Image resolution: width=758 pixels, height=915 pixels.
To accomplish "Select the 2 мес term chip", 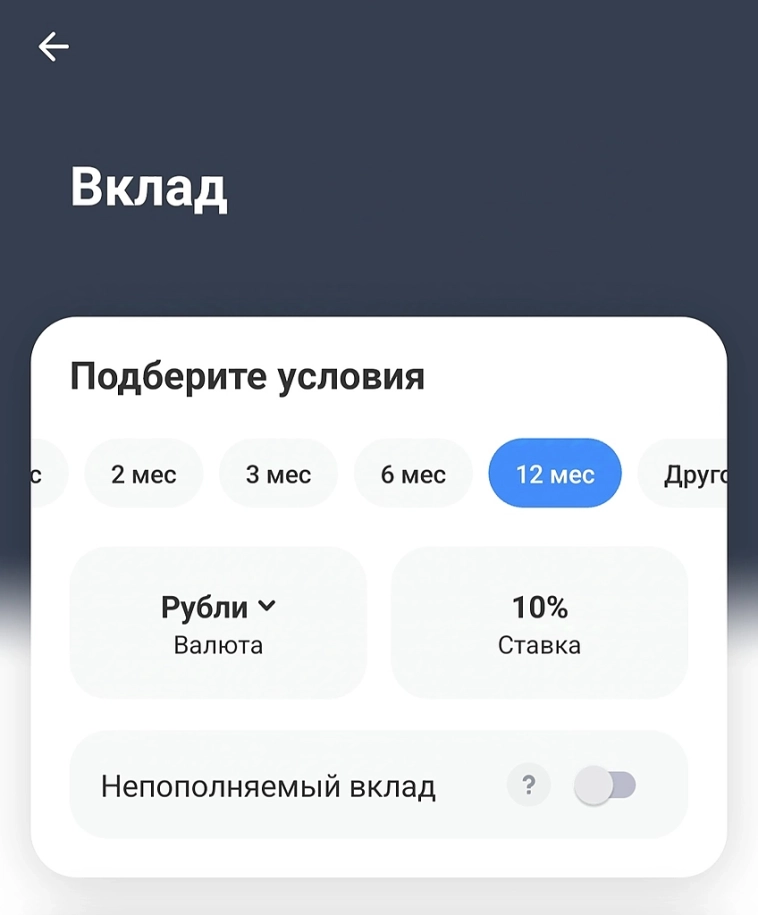I will coord(143,474).
